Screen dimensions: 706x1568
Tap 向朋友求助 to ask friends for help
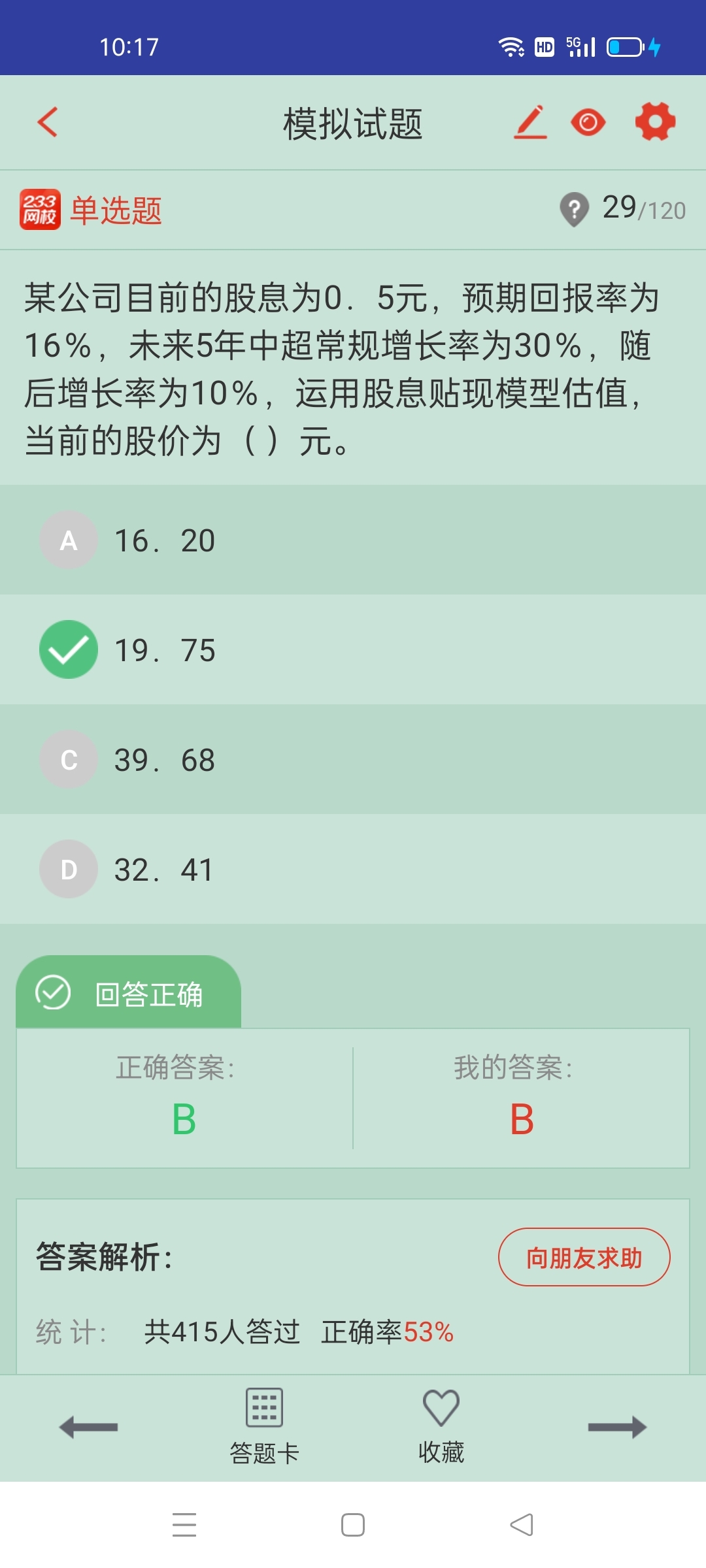[584, 1257]
